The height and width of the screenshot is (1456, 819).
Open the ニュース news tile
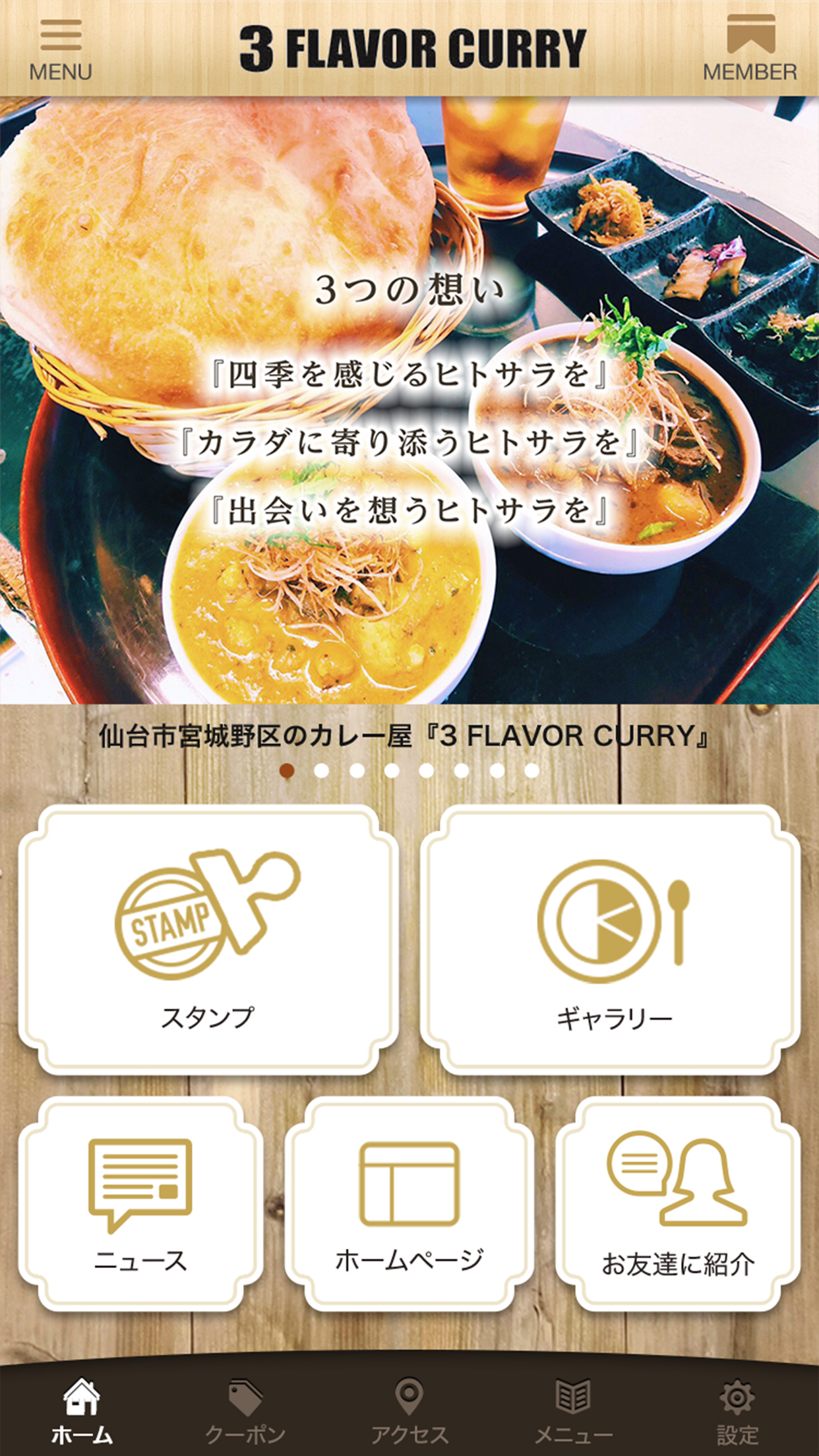coord(140,1203)
